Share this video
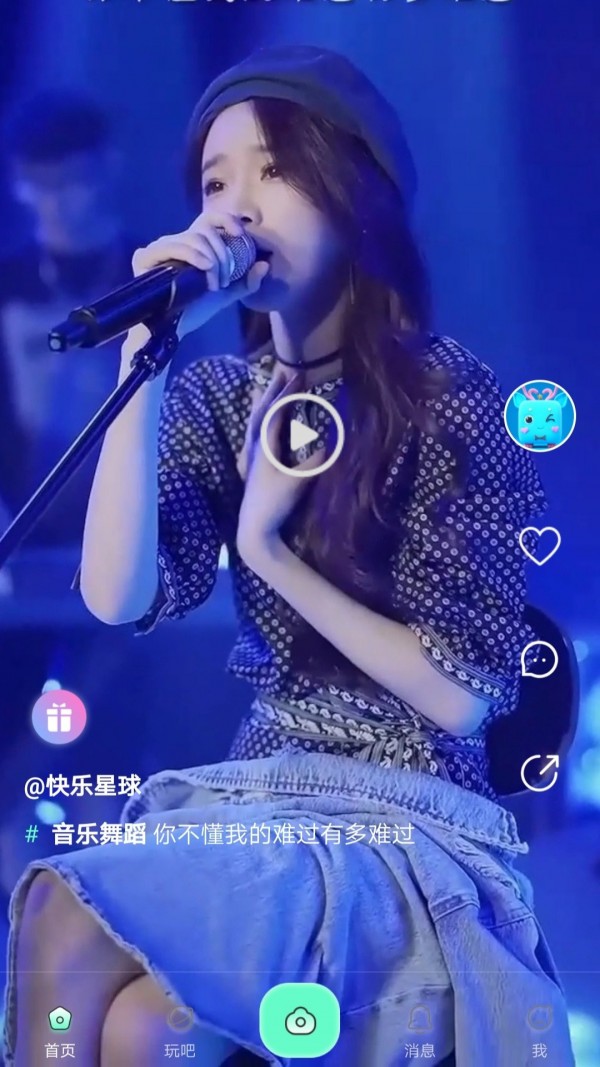 tap(540, 773)
